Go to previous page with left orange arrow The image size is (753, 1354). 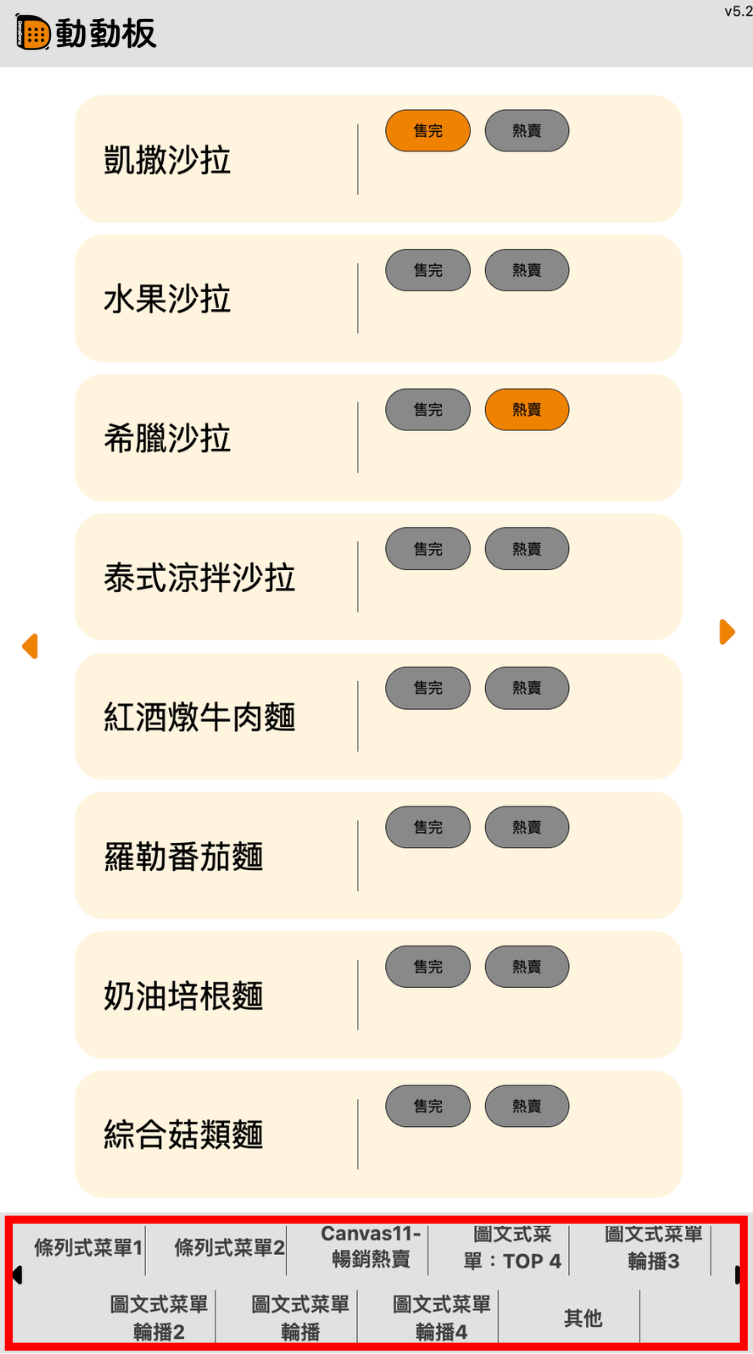pos(29,646)
